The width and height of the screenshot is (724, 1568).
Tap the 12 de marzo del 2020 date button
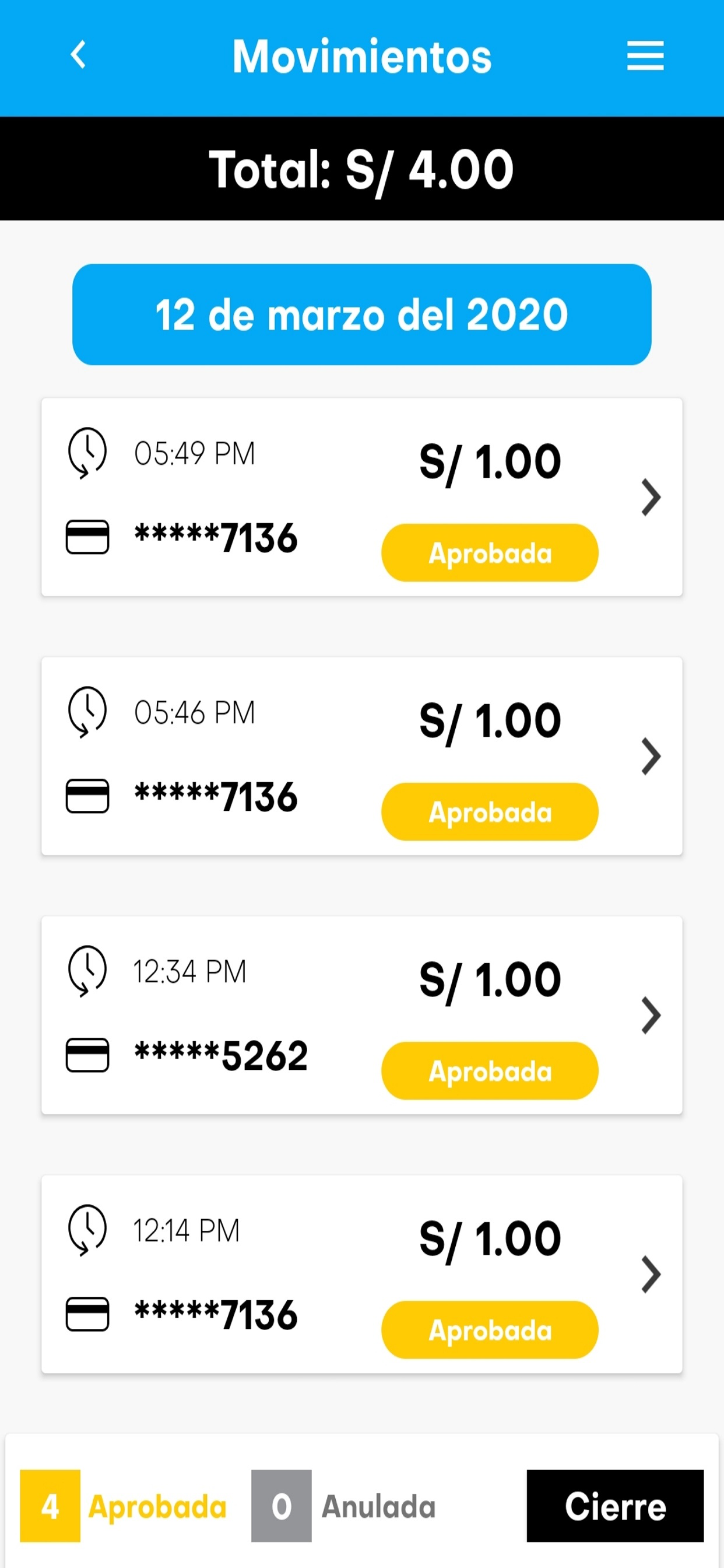tap(362, 314)
